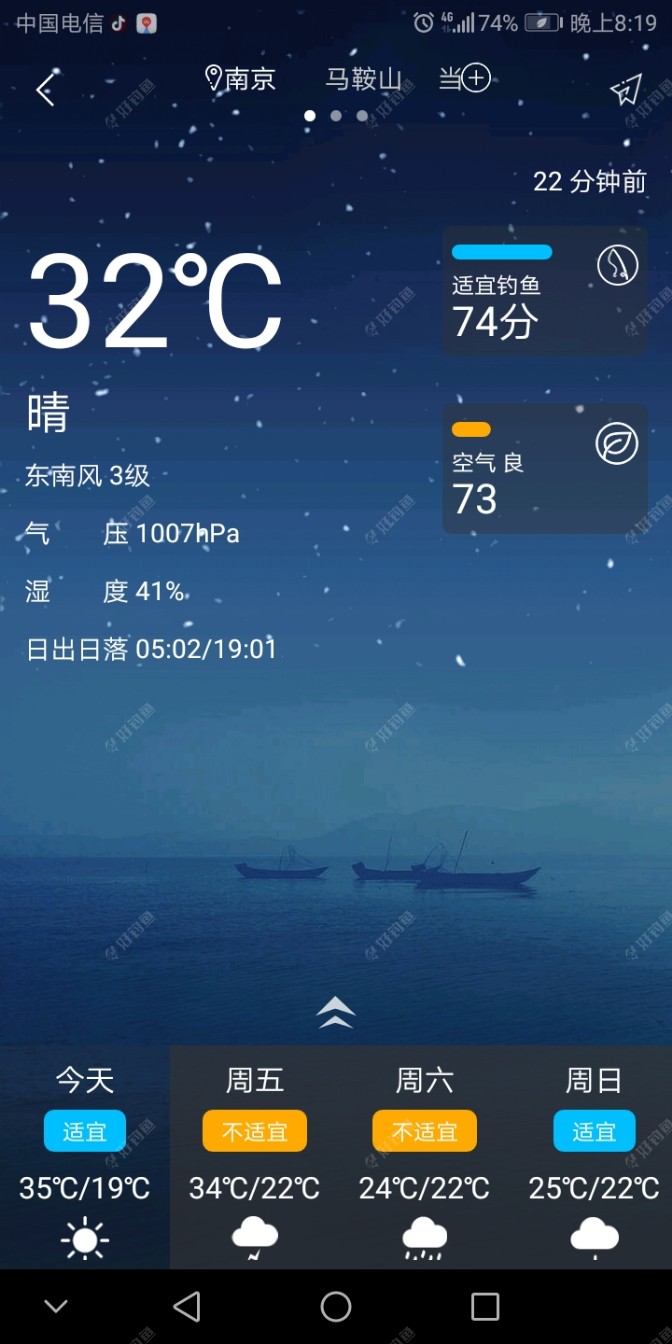The width and height of the screenshot is (672, 1344).
Task: Open recent apps from navigation bar
Action: (485, 1306)
